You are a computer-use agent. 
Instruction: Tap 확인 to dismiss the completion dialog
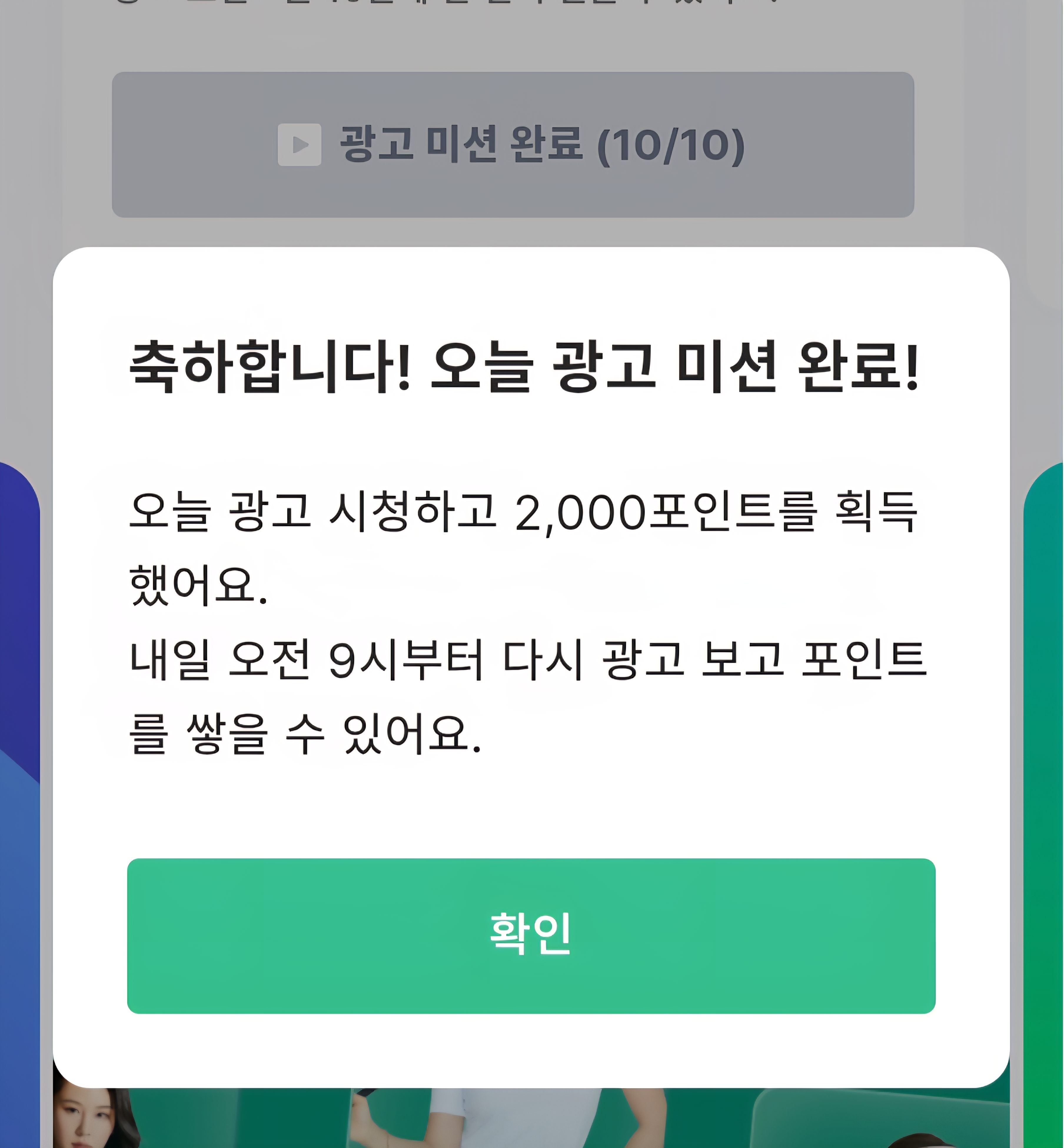[x=531, y=935]
